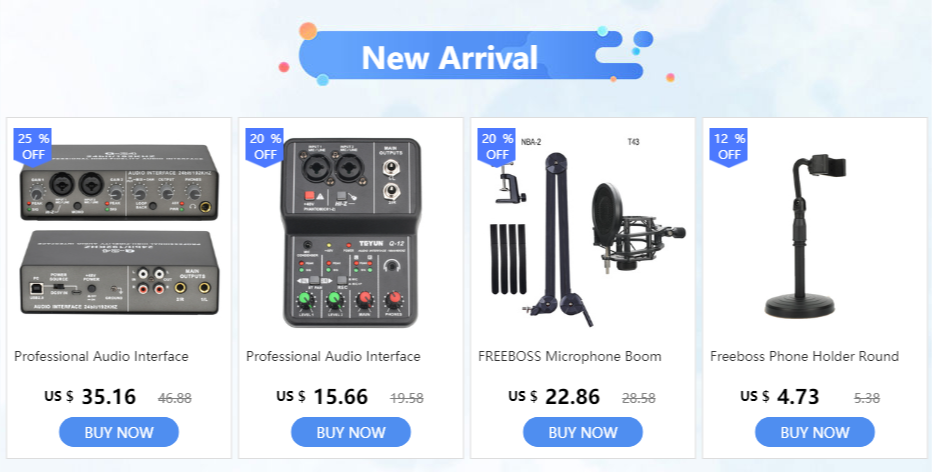
Task: Open the 25% off Professional Audio Interface card
Action: pos(119,288)
